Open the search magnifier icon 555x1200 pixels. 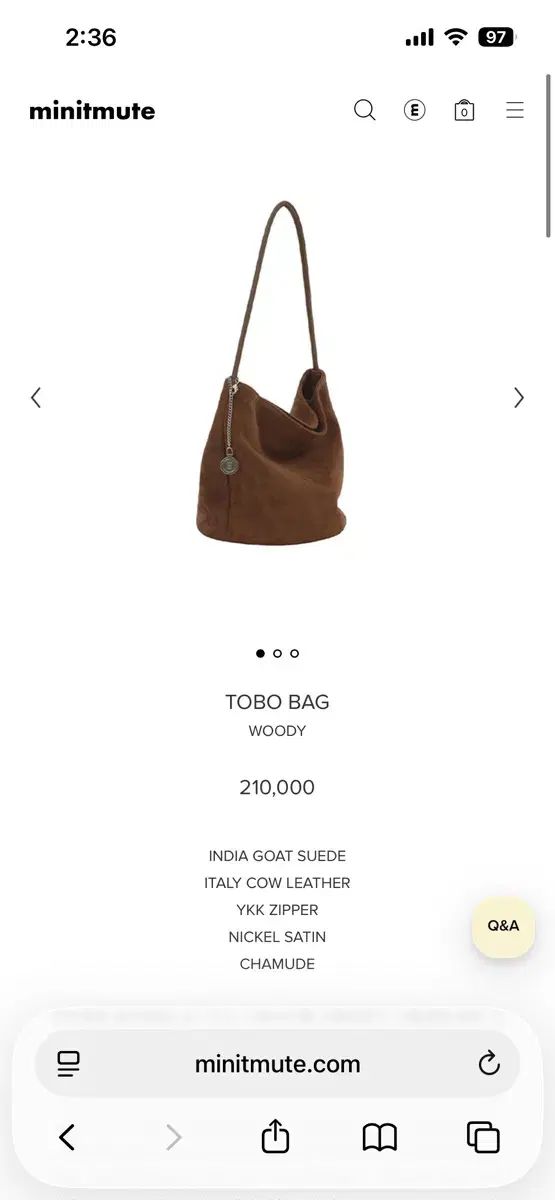coord(365,110)
